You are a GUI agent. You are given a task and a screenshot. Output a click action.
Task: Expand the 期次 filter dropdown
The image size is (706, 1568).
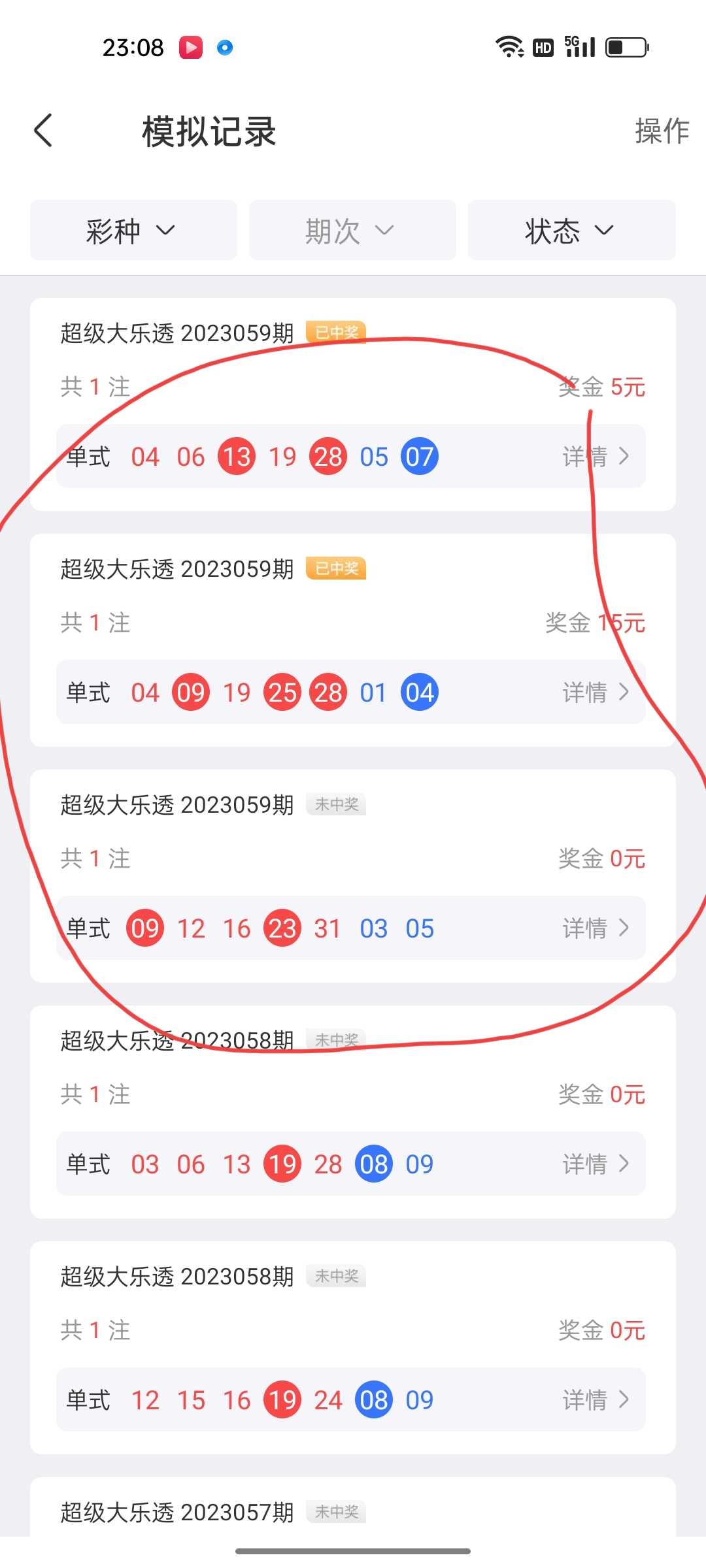[352, 231]
